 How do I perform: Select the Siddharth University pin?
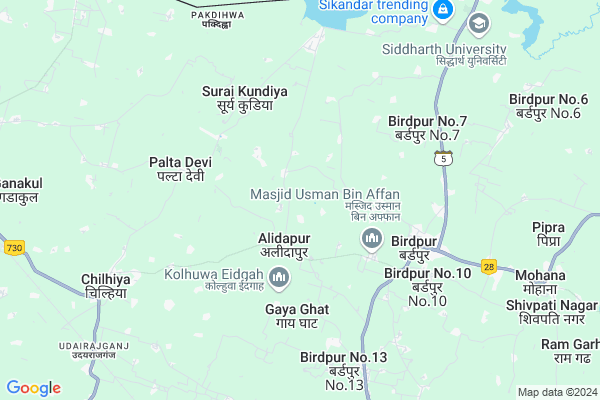click(479, 22)
